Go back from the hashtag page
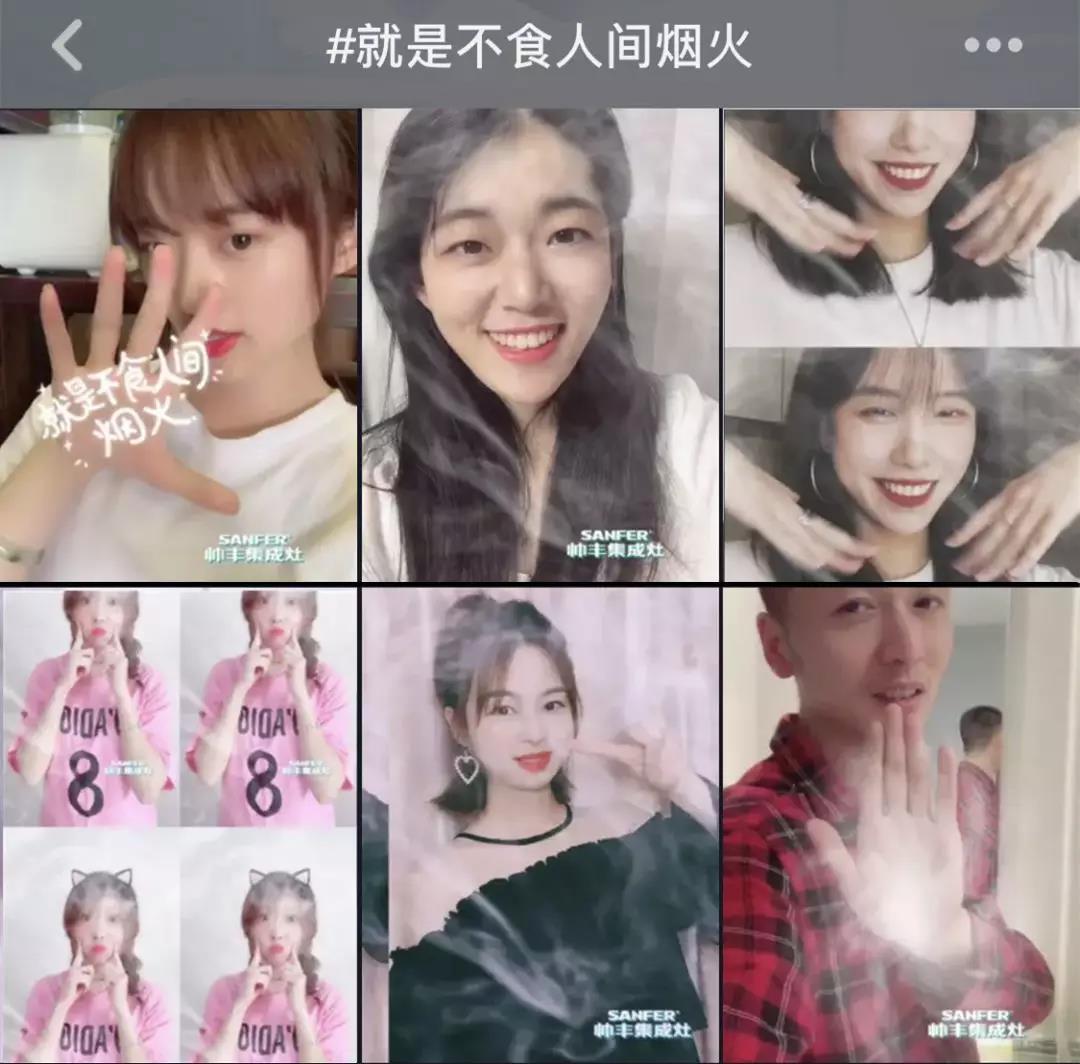Screen dimensions: 1080x1064 pyautogui.click(x=67, y=46)
